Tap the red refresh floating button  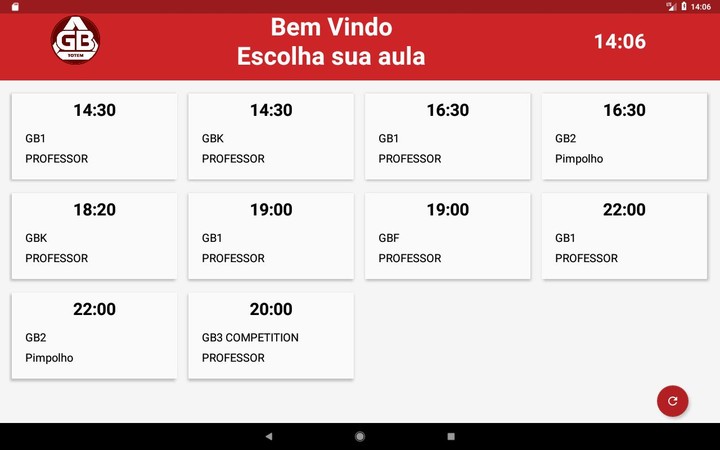coord(672,401)
